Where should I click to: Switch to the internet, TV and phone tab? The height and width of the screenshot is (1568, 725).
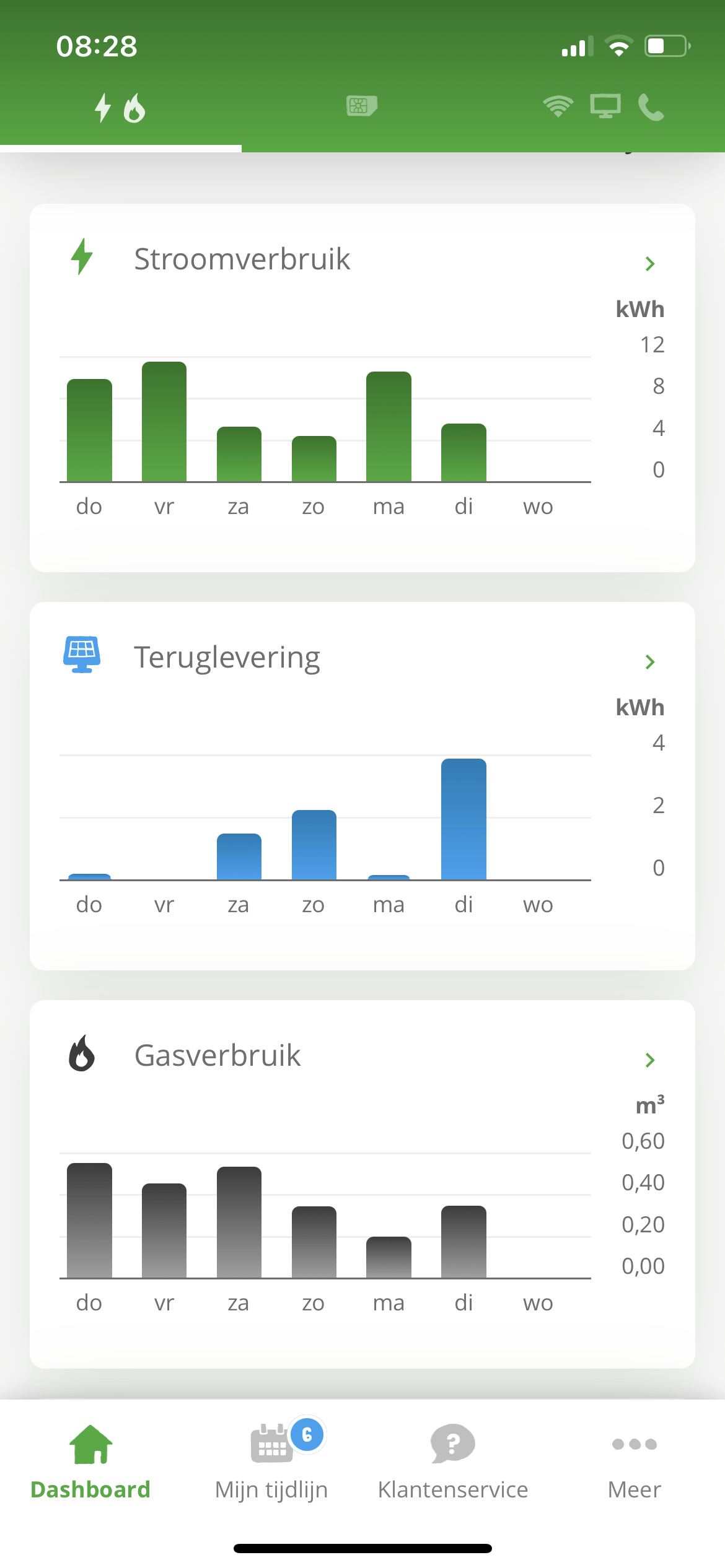[x=604, y=107]
